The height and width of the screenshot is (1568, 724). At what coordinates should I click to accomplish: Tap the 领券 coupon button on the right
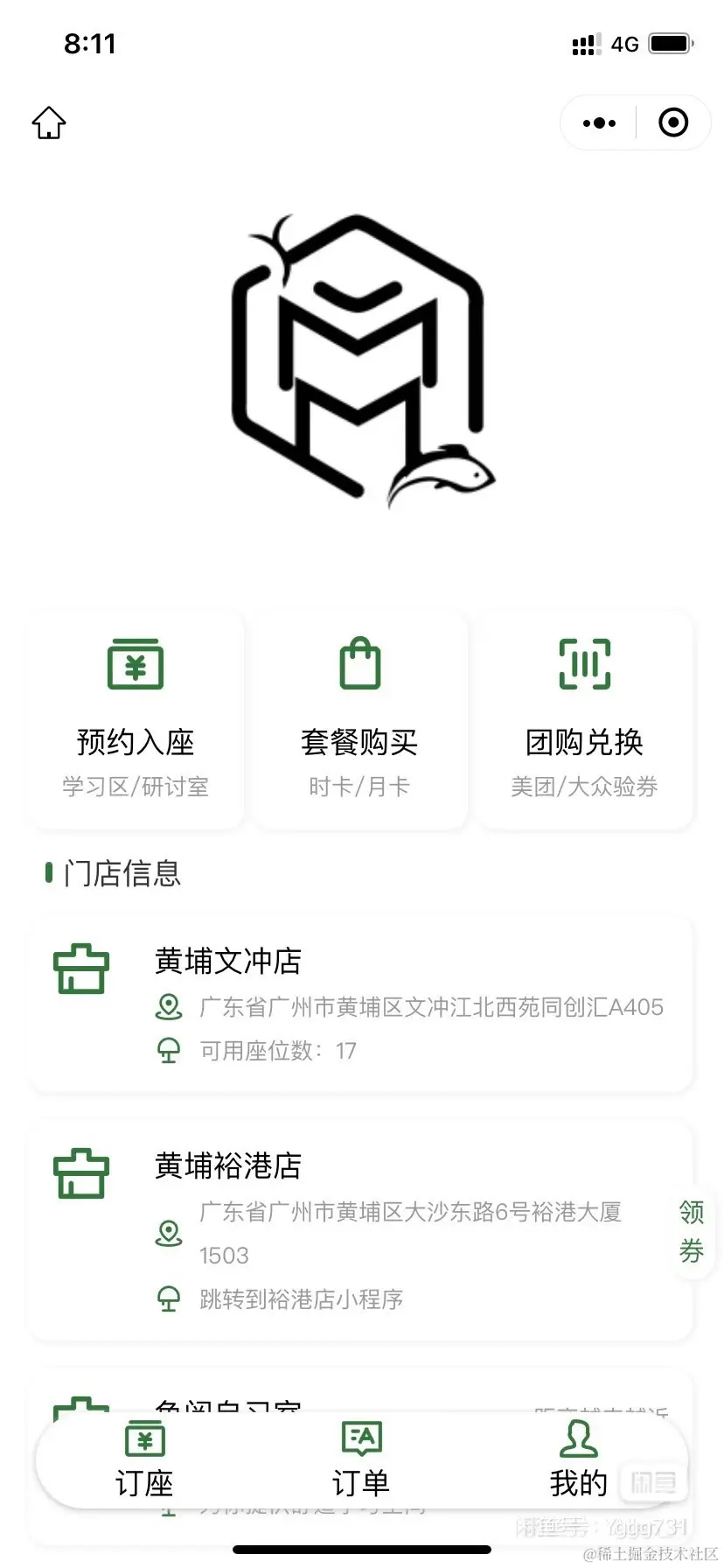(x=690, y=1231)
